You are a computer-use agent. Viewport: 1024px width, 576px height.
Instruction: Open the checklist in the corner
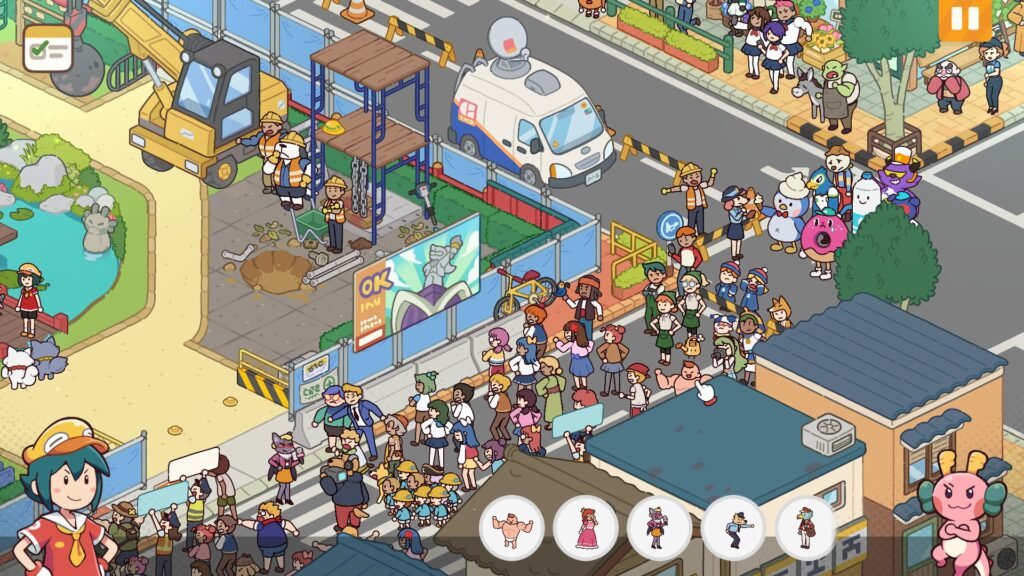(47, 47)
